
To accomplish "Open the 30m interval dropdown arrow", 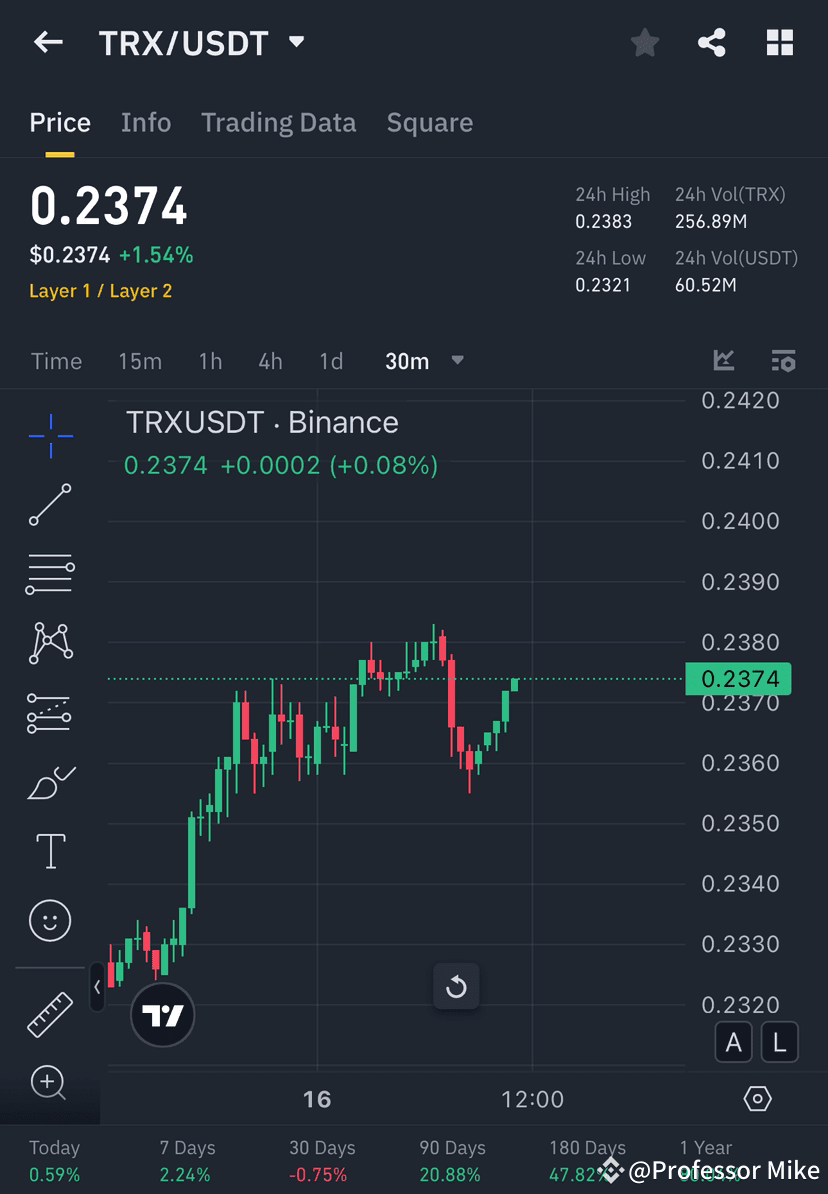I will click(457, 362).
